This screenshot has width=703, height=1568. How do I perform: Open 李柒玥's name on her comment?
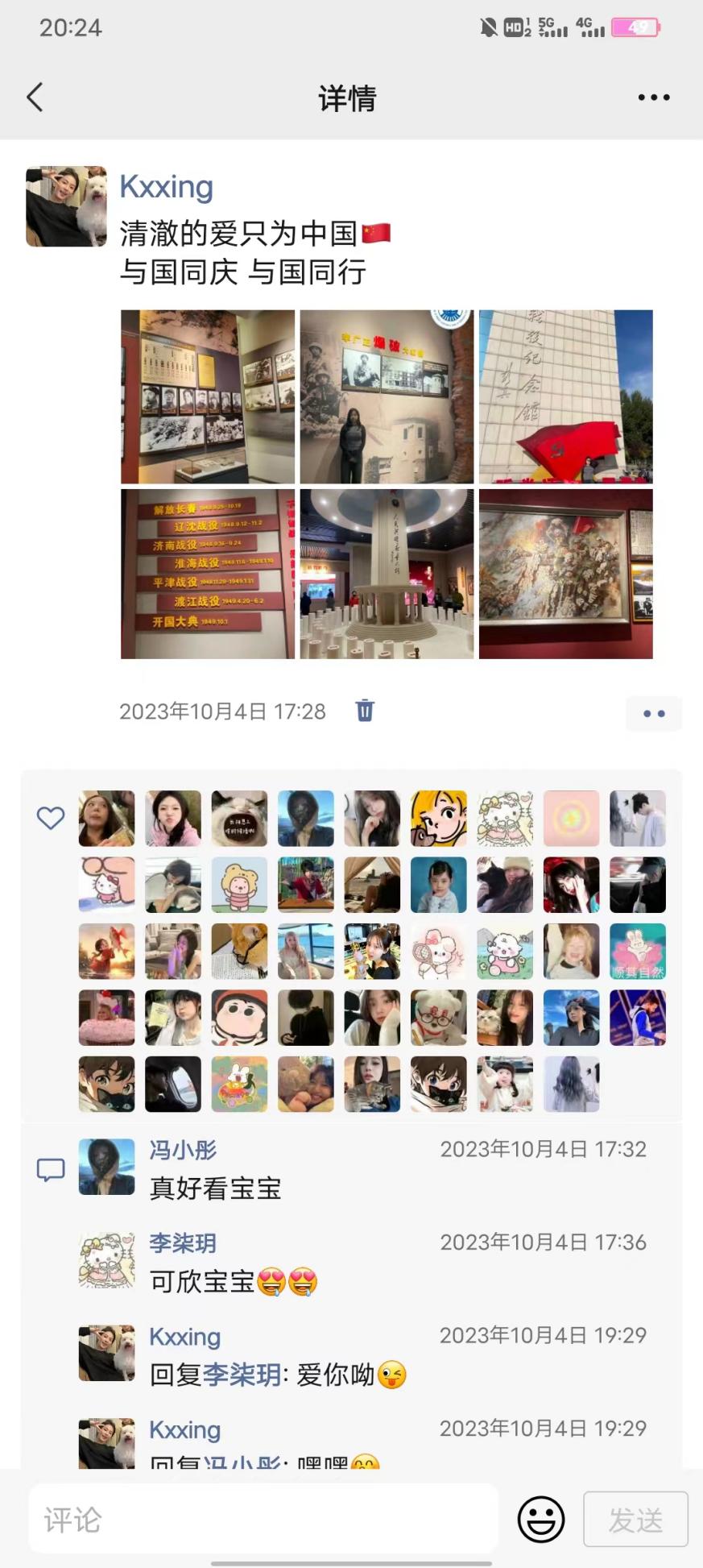[183, 1243]
